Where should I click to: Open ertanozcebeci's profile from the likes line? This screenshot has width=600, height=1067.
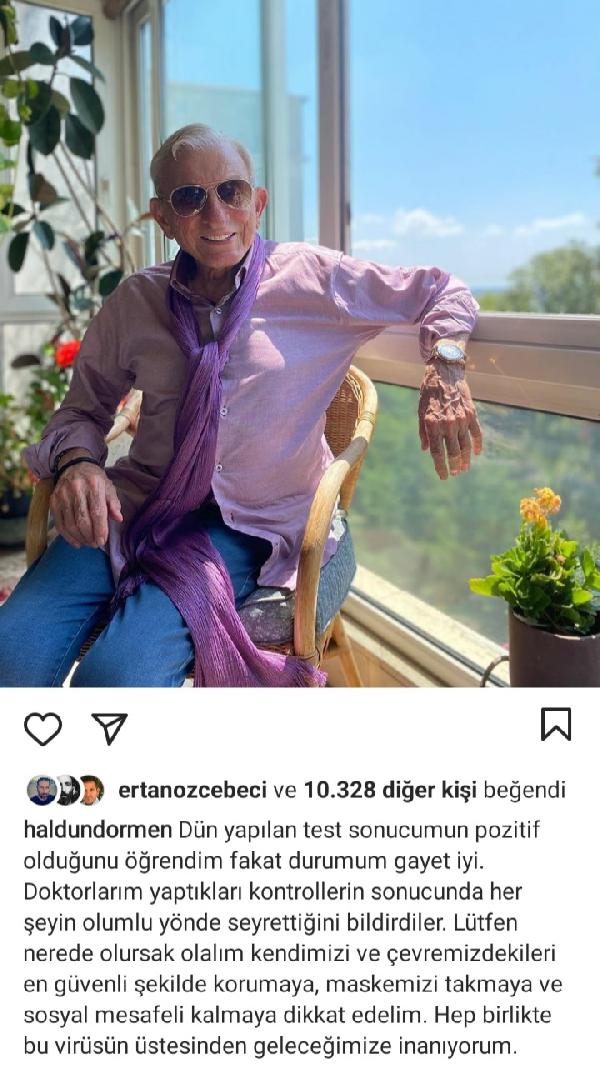pos(193,790)
